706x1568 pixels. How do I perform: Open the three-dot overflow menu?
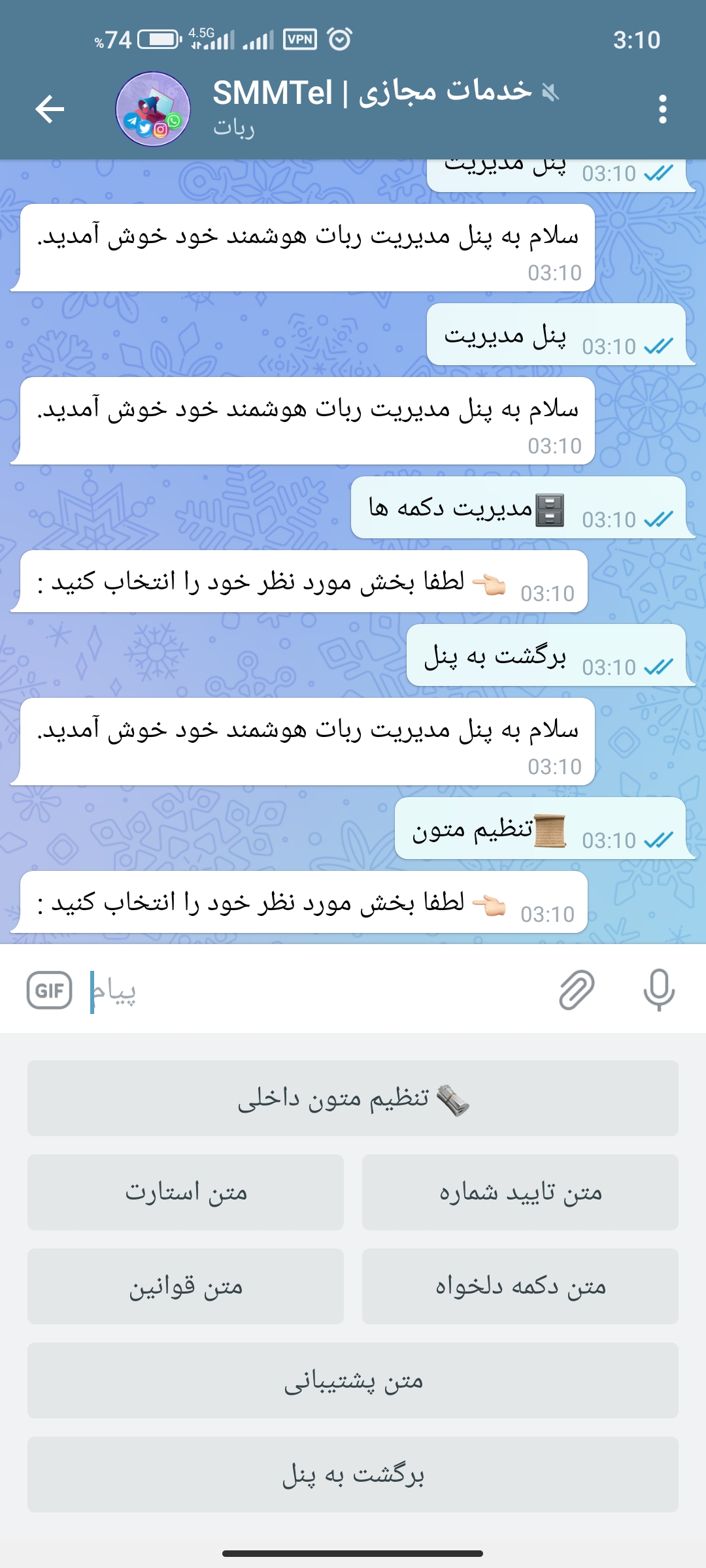coord(662,108)
